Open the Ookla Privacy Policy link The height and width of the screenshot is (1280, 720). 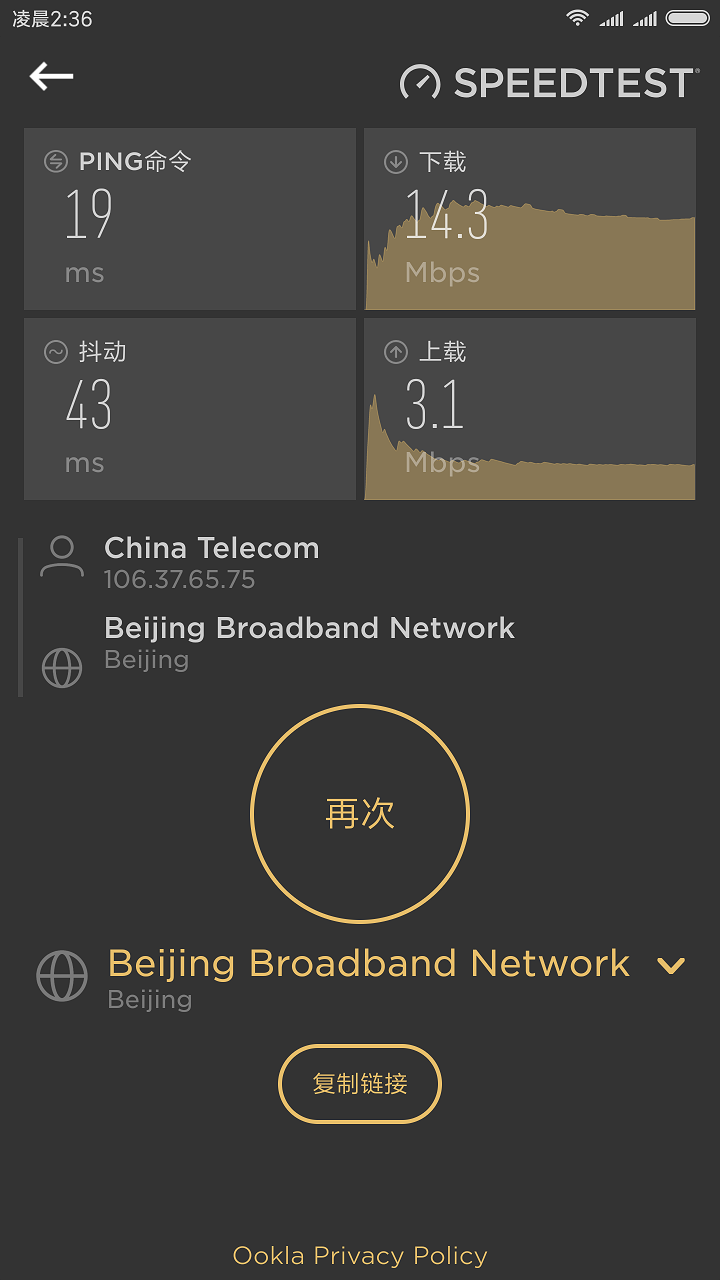coord(360,1255)
